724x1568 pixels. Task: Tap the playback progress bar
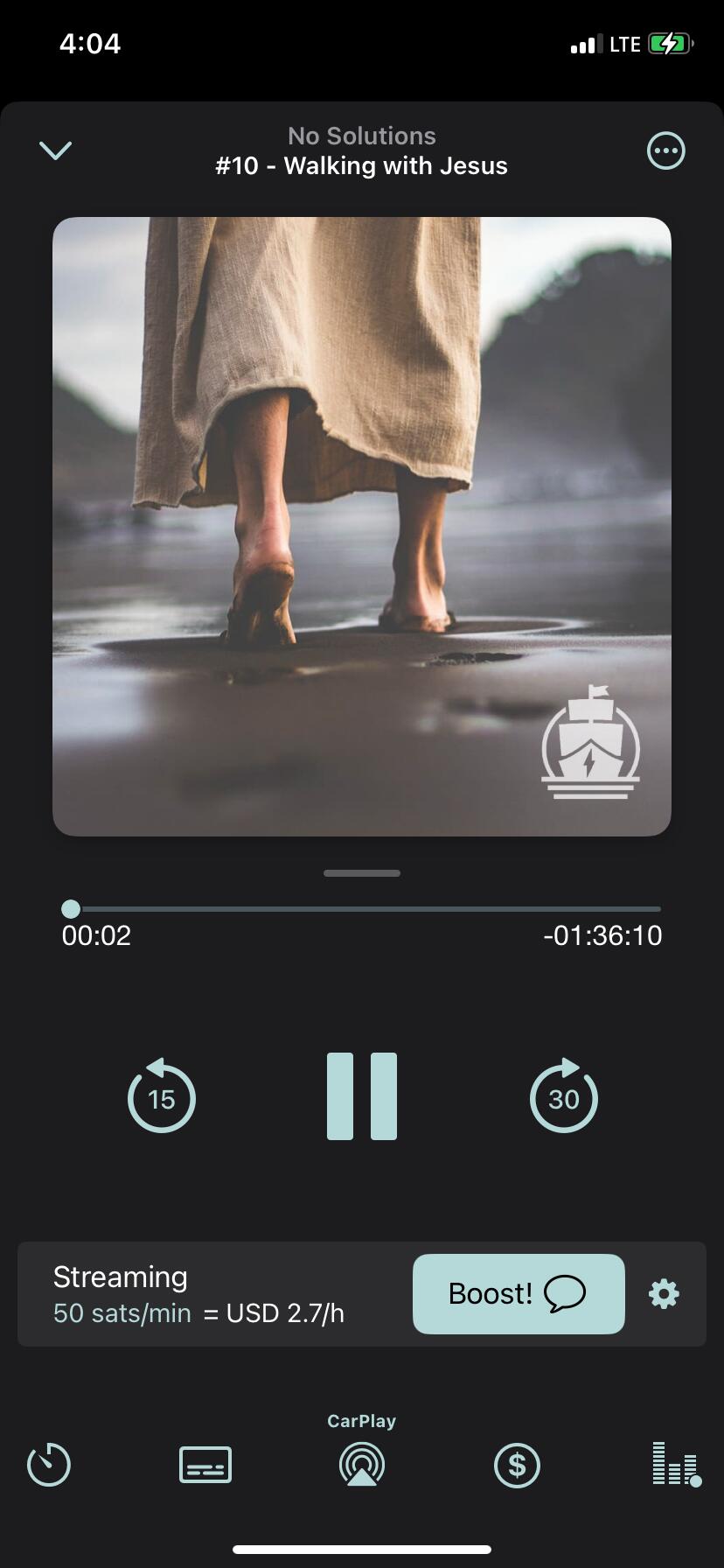[x=362, y=909]
